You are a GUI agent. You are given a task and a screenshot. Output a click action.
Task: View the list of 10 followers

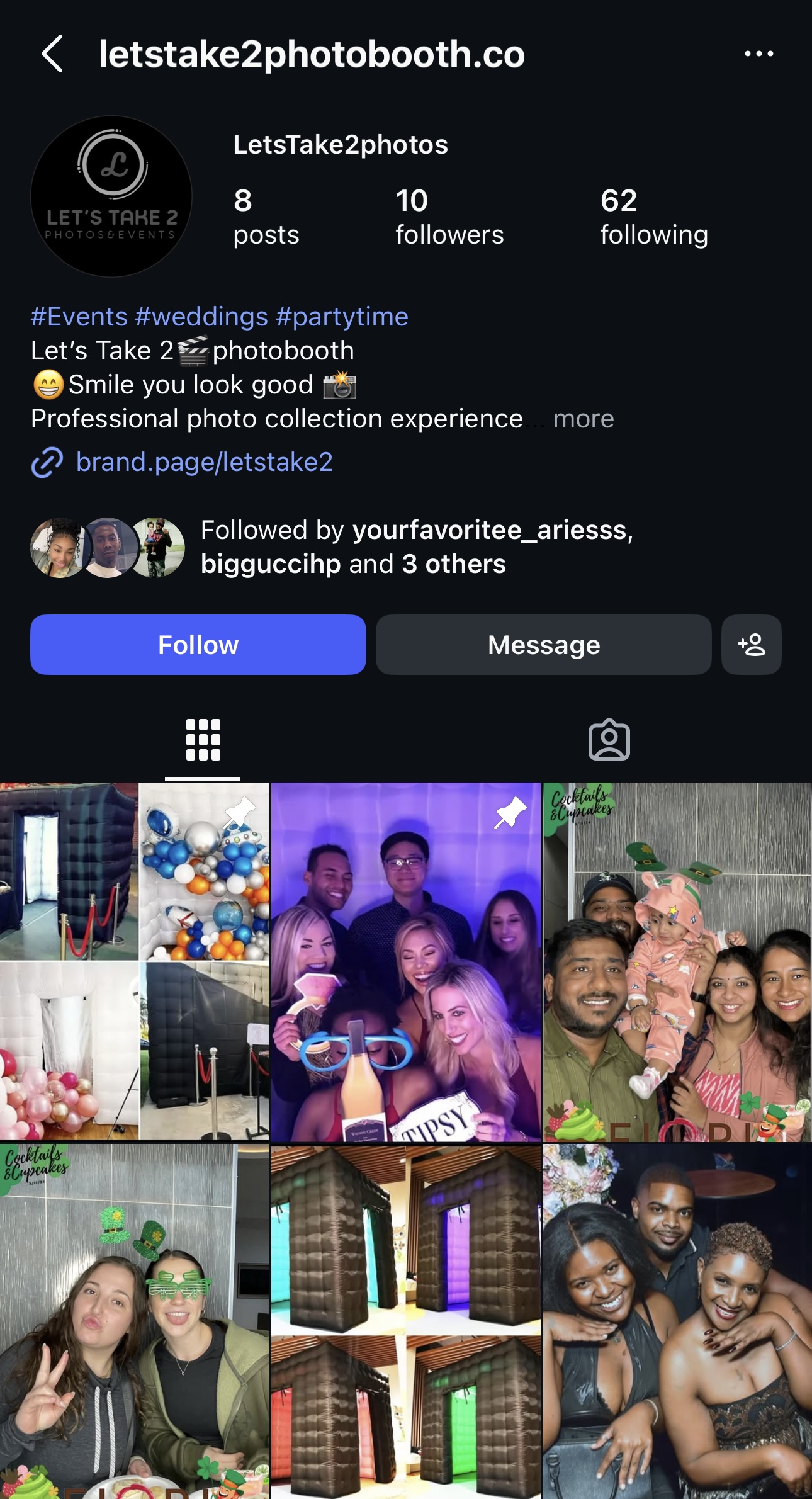pos(449,217)
